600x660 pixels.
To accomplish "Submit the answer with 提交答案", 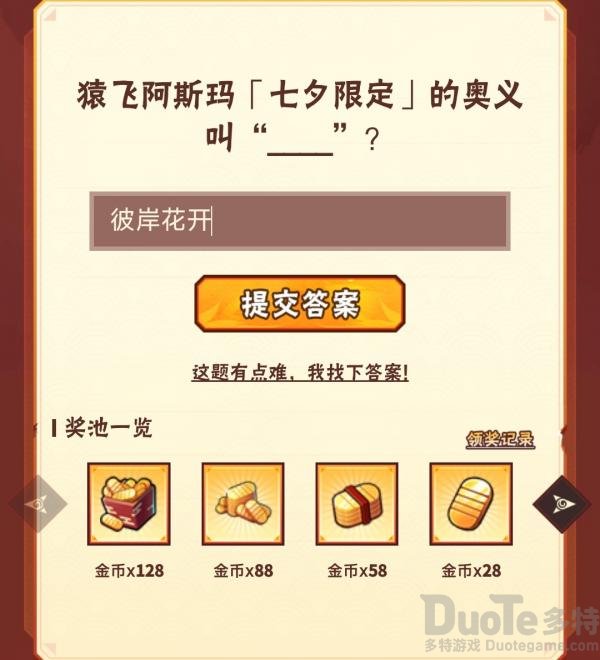I will pyautogui.click(x=299, y=304).
